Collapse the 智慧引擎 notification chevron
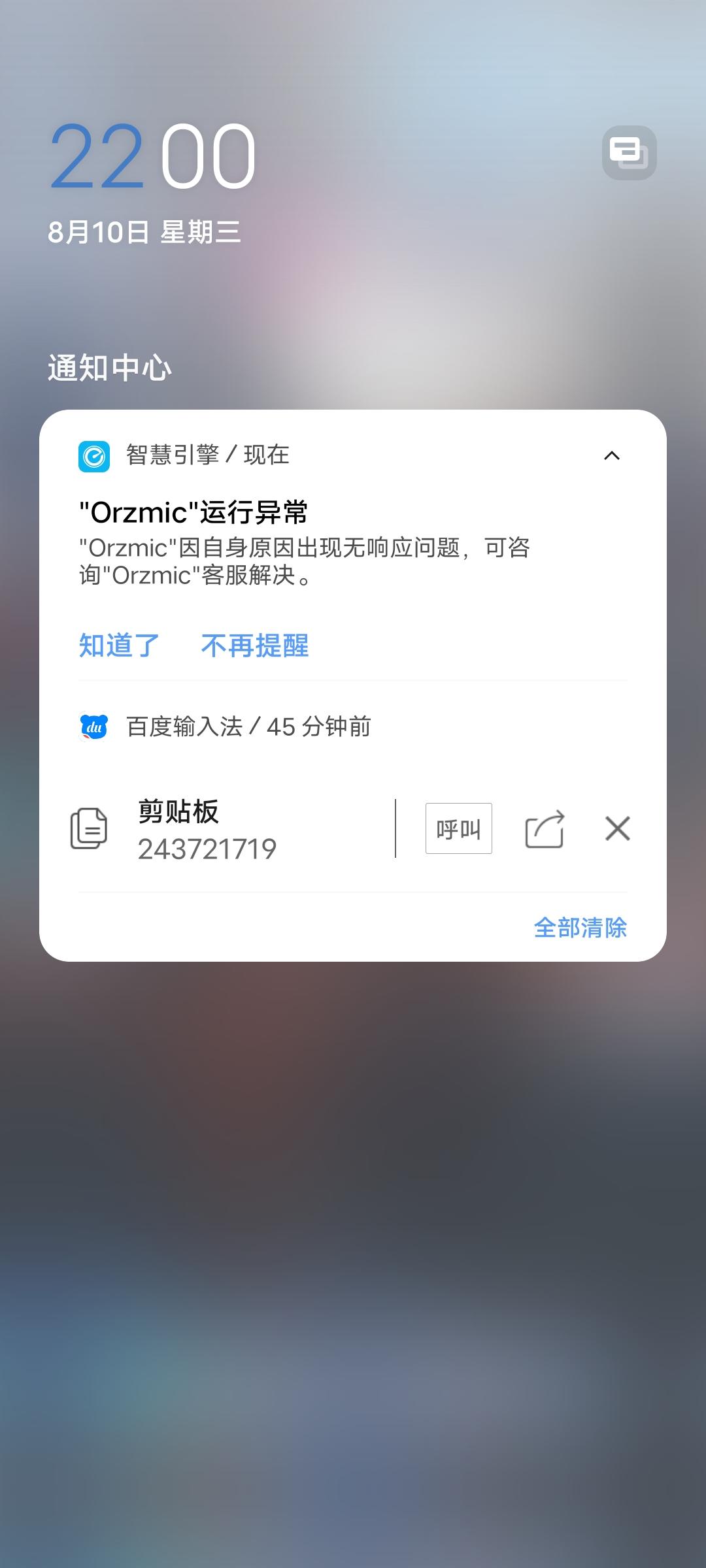The width and height of the screenshot is (706, 1568). [613, 455]
